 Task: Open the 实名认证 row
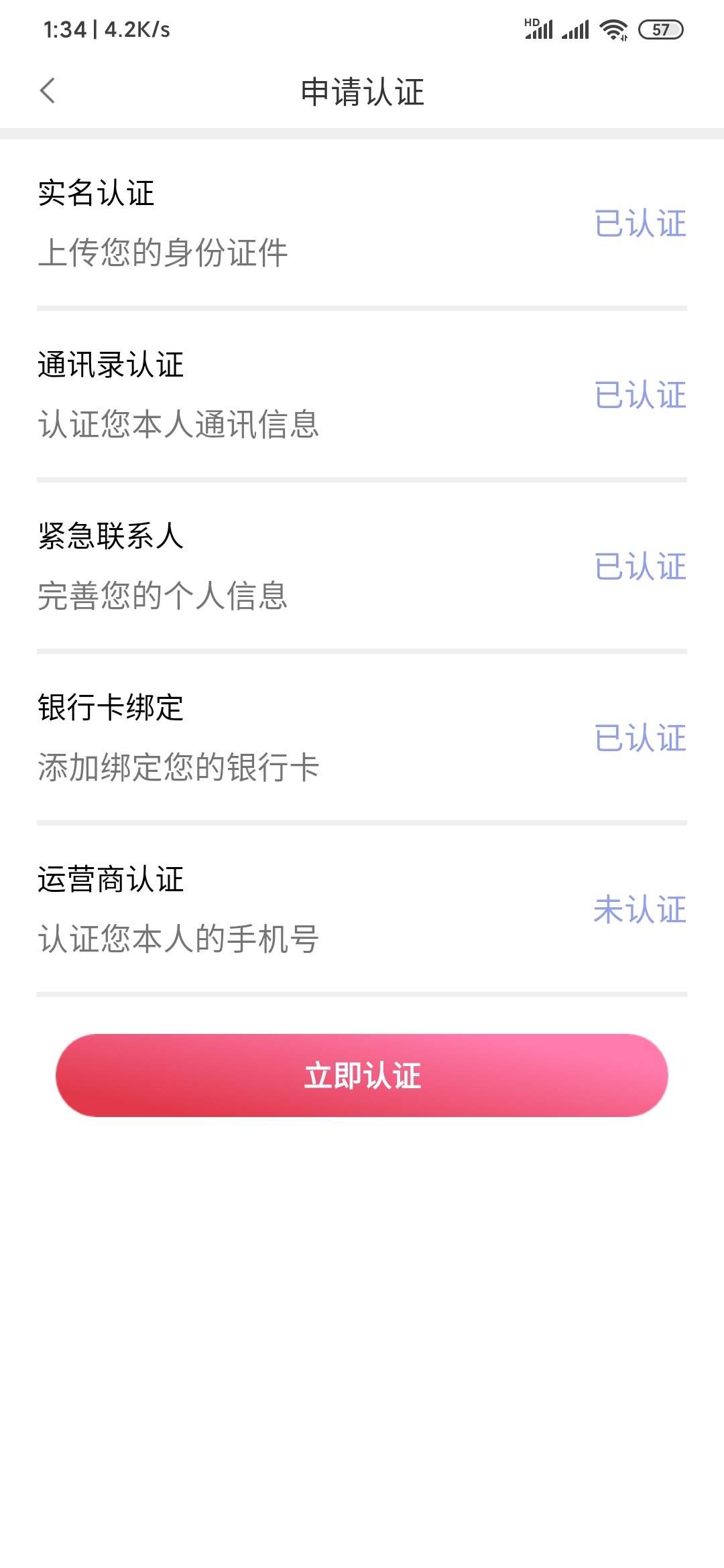[362, 223]
